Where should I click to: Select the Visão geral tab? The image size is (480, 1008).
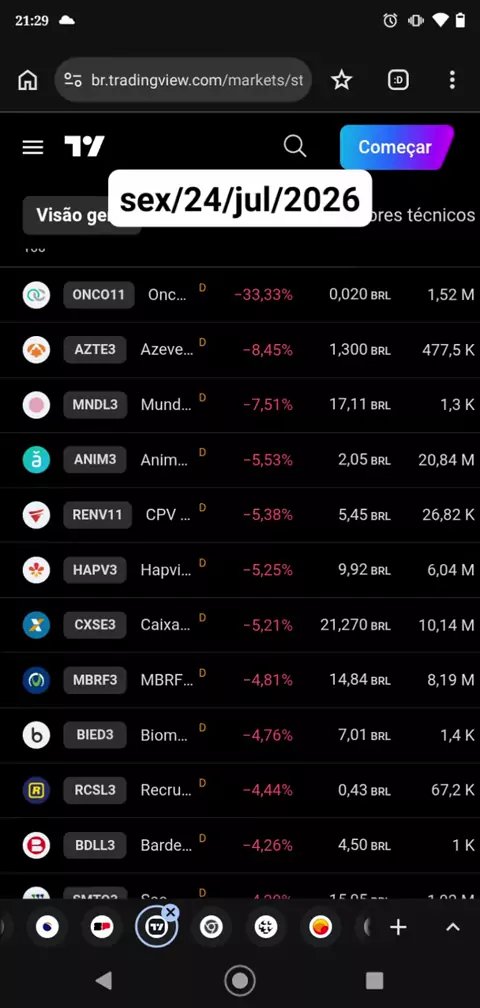(x=81, y=215)
